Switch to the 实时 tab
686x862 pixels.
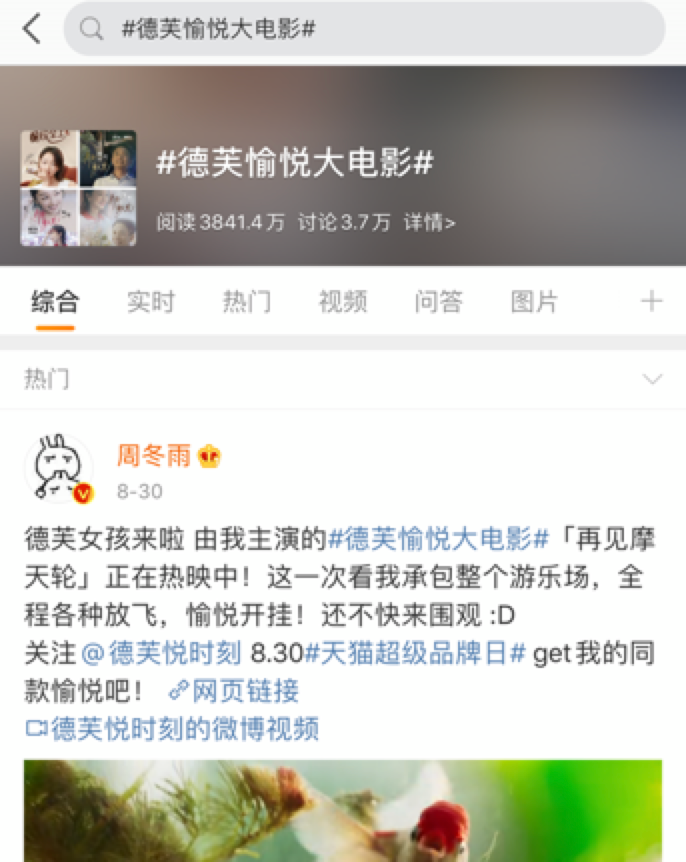(150, 301)
